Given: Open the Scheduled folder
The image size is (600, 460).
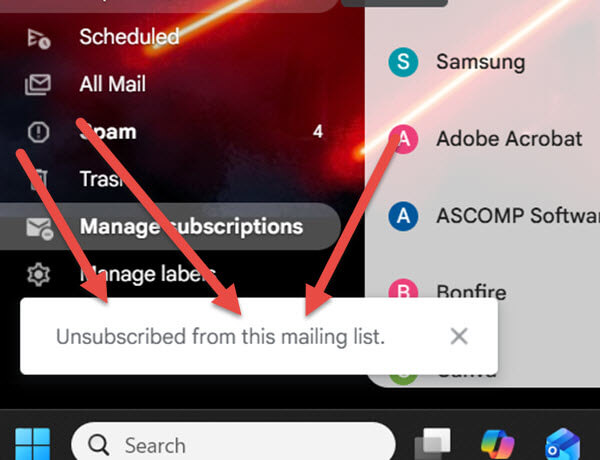Looking at the screenshot, I should pos(128,37).
